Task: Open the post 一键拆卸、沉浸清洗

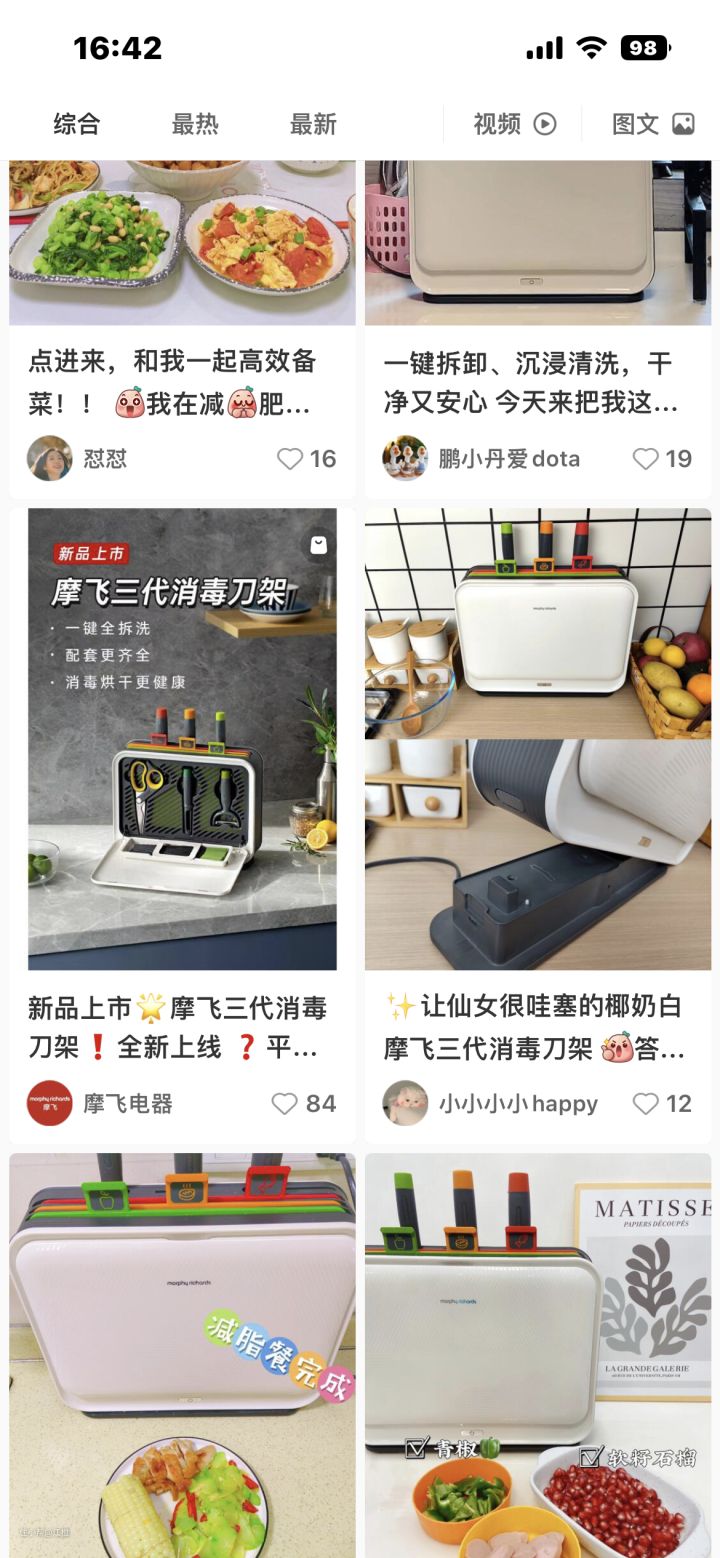Action: click(x=538, y=382)
